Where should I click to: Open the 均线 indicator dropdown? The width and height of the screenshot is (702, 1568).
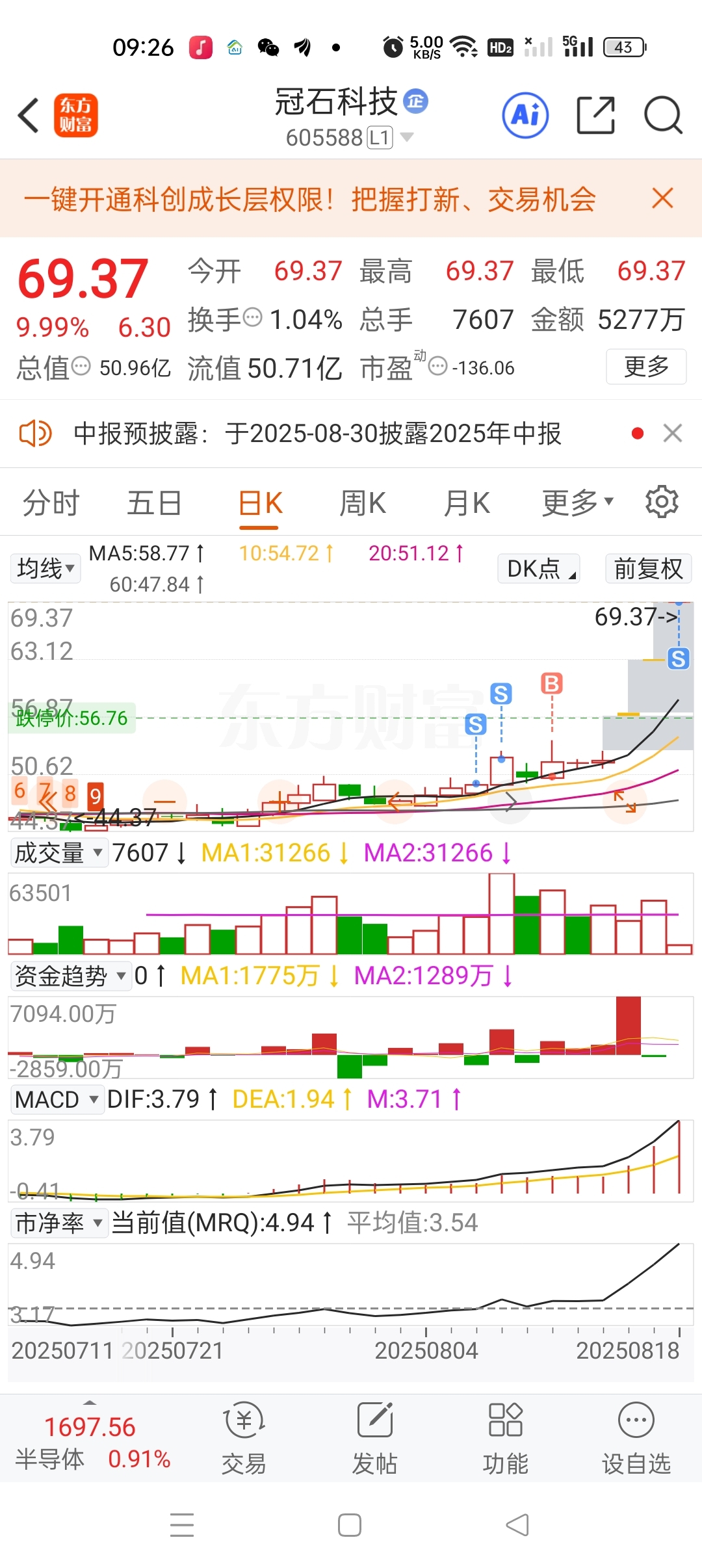click(45, 569)
